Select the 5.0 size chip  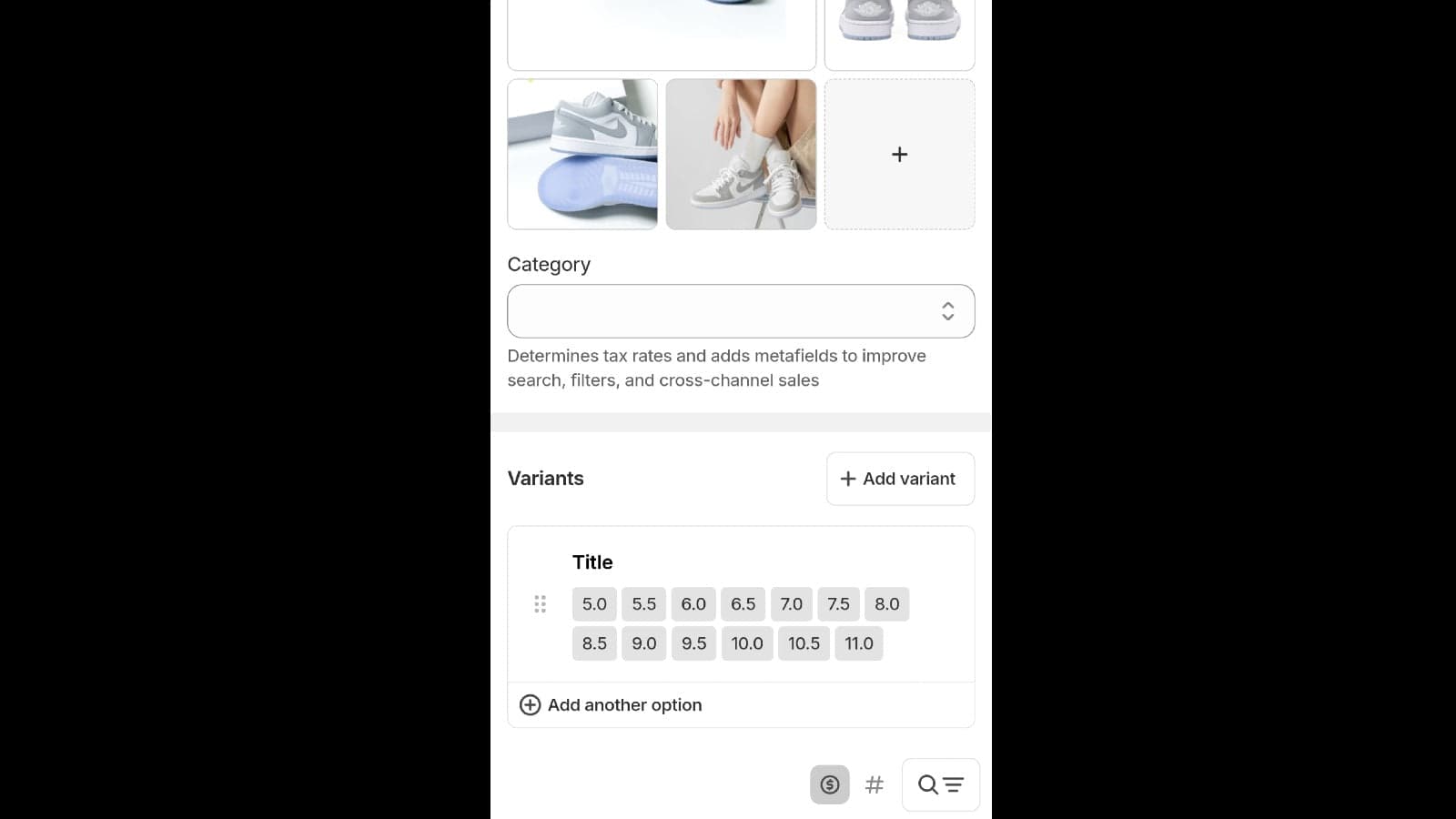[x=594, y=604]
